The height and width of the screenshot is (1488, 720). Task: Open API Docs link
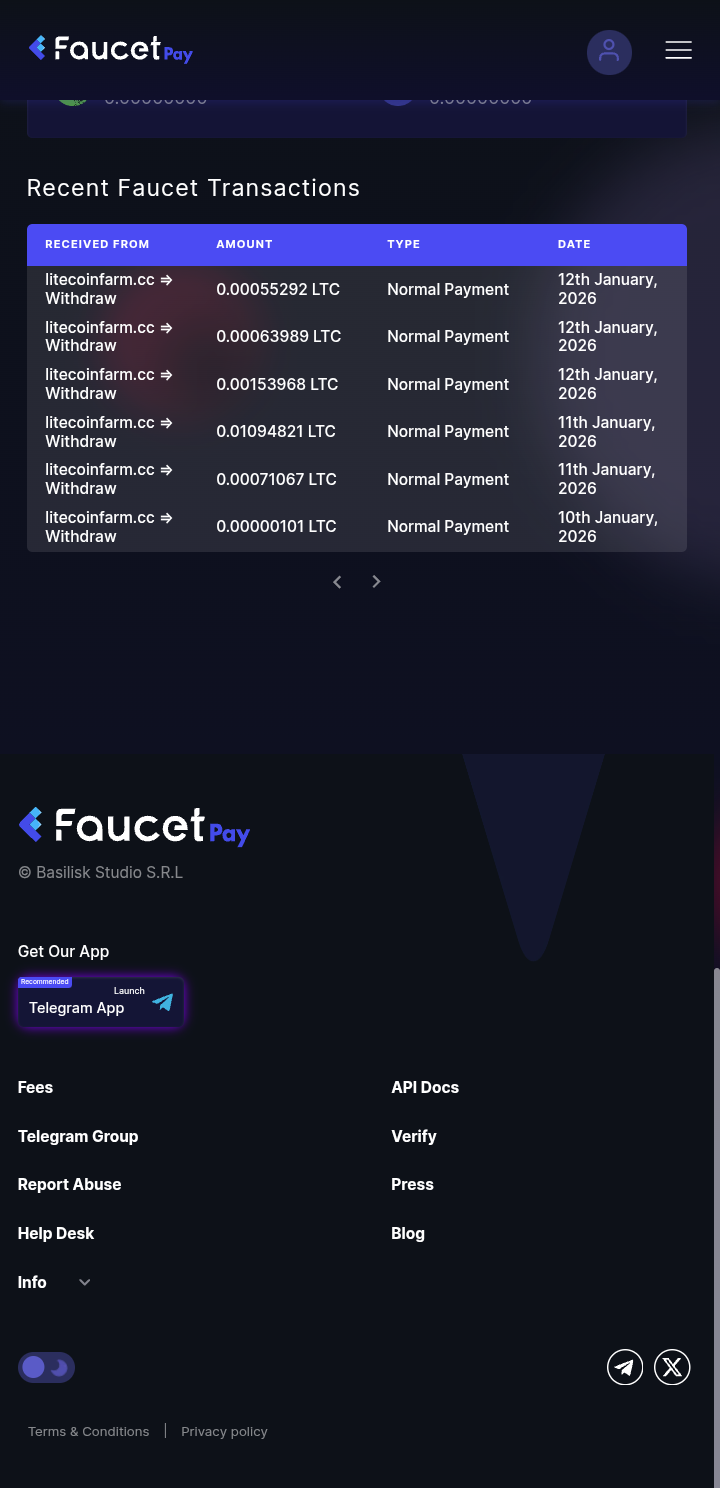pyautogui.click(x=425, y=1087)
